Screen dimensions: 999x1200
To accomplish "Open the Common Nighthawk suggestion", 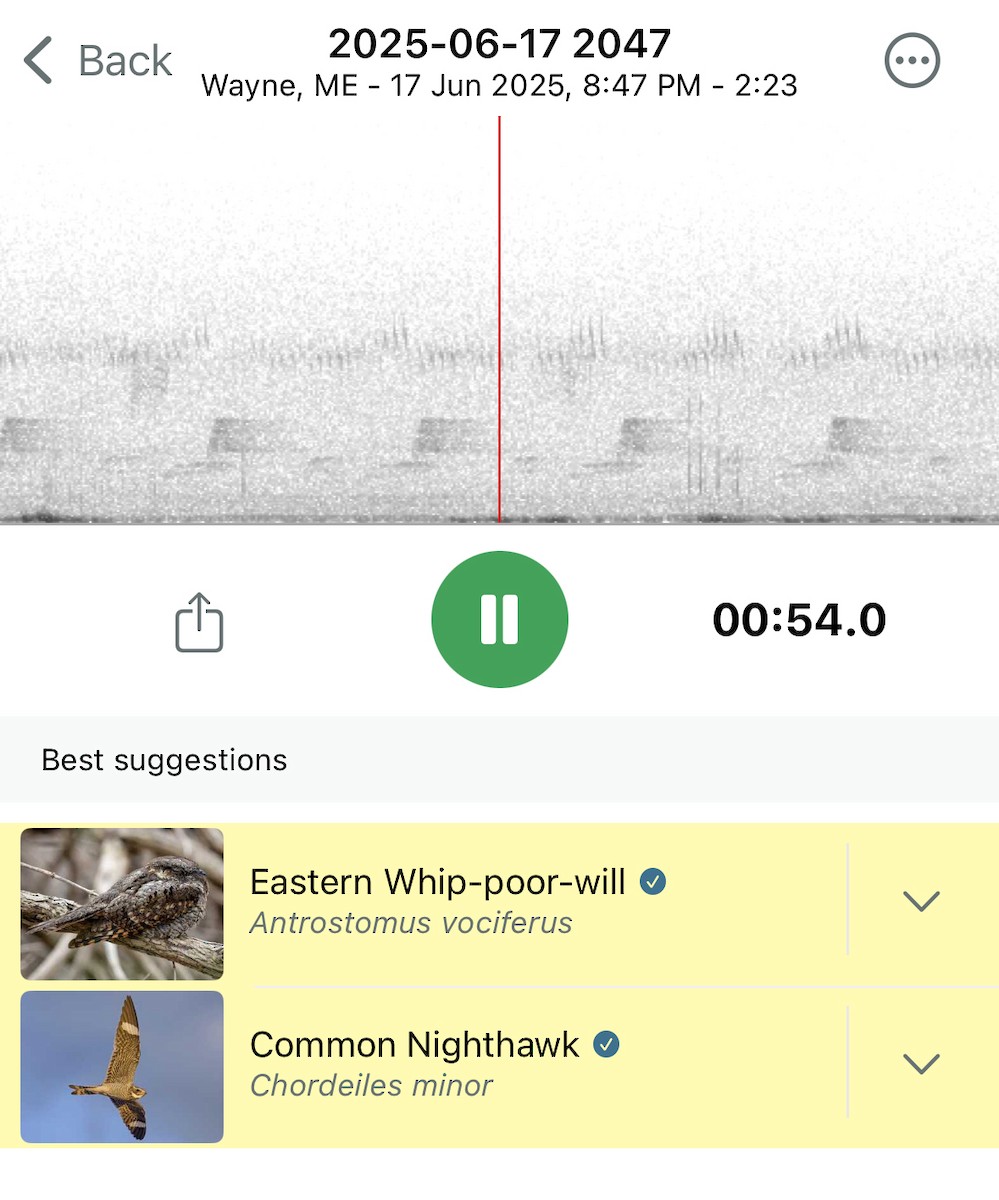I will click(414, 1063).
